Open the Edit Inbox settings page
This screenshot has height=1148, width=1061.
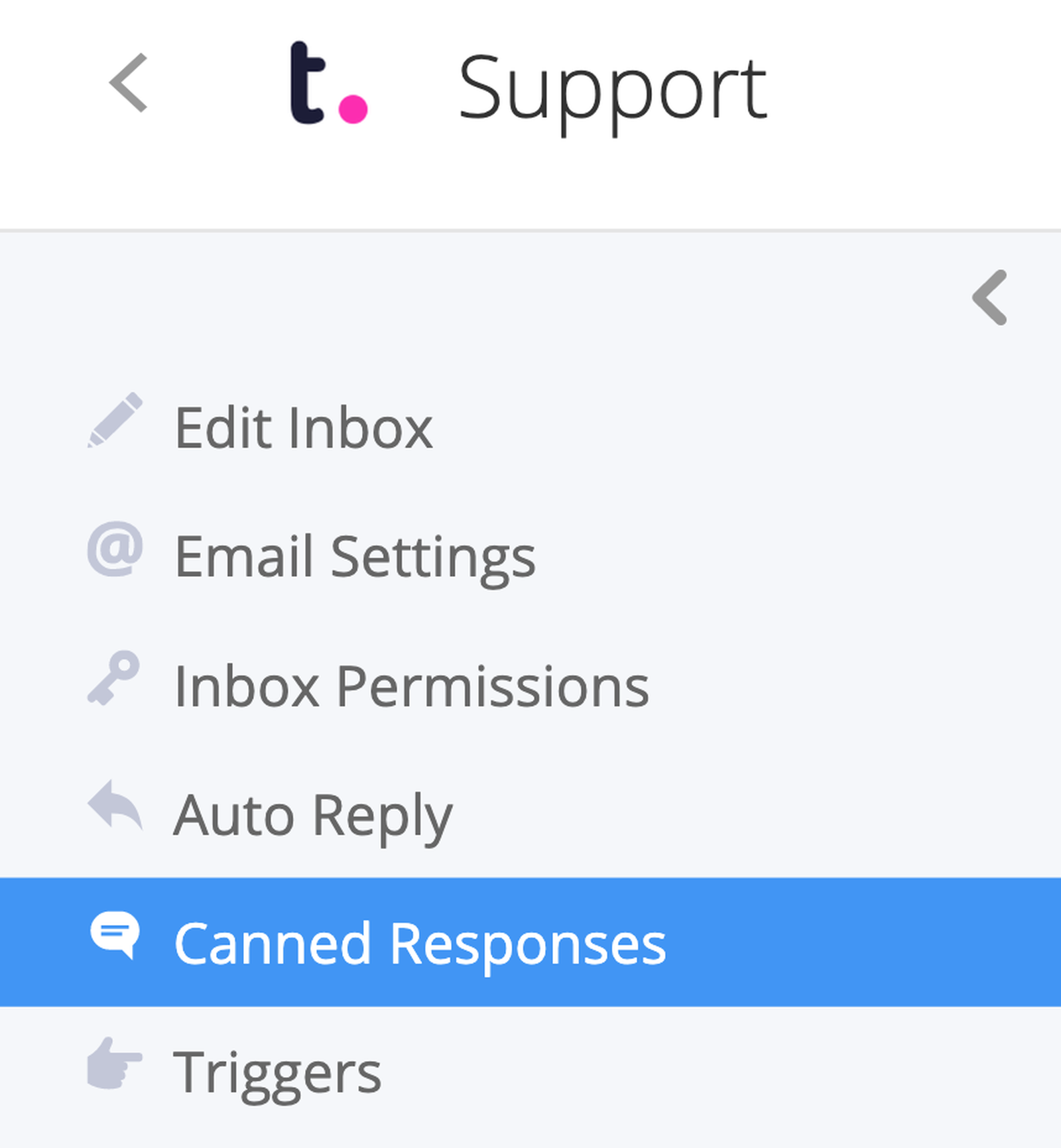(x=305, y=426)
